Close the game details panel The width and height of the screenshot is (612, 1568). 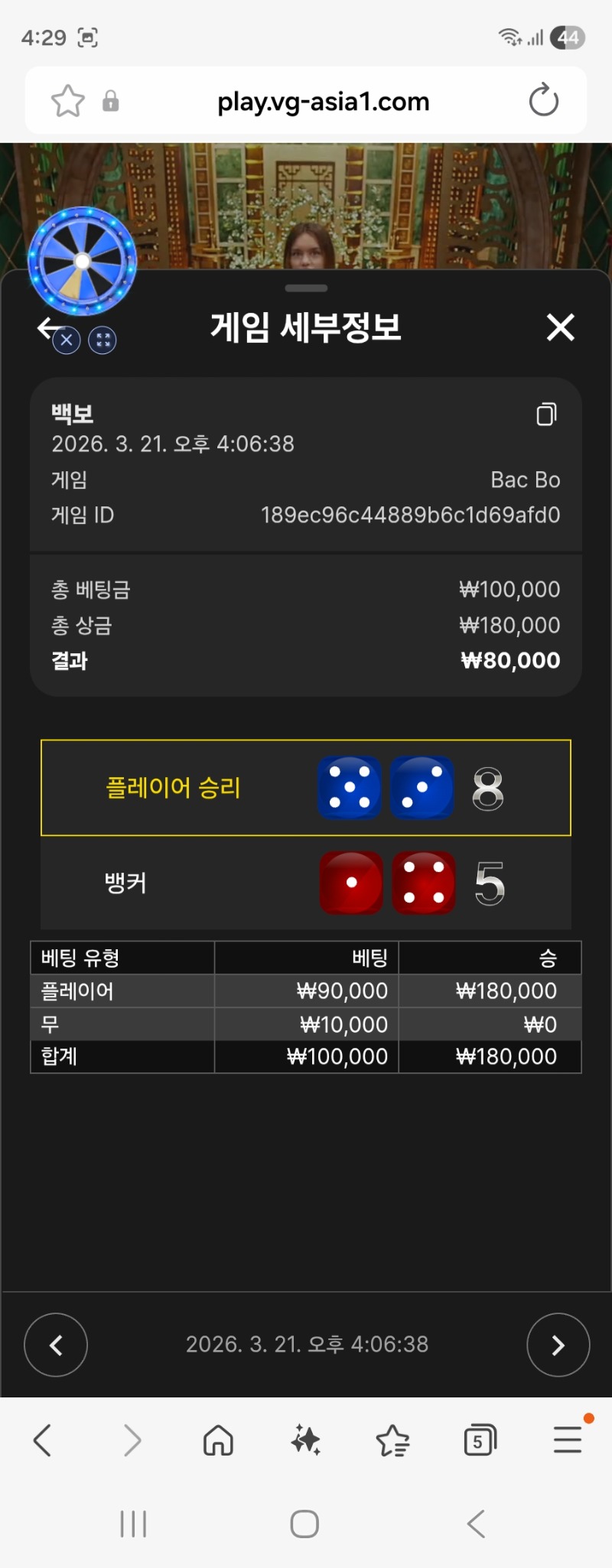560,327
